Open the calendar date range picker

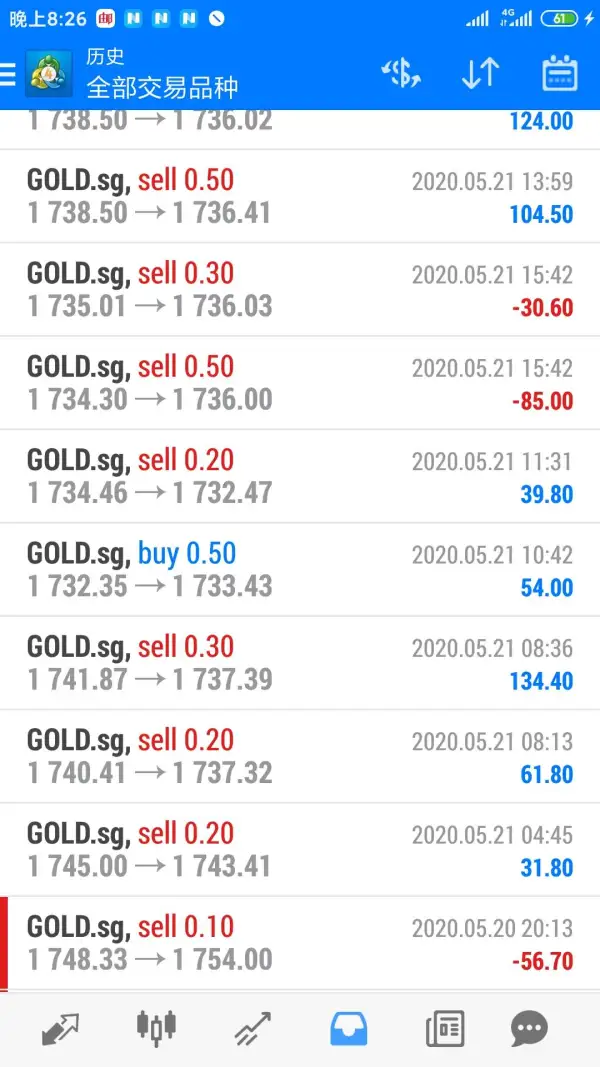click(560, 74)
